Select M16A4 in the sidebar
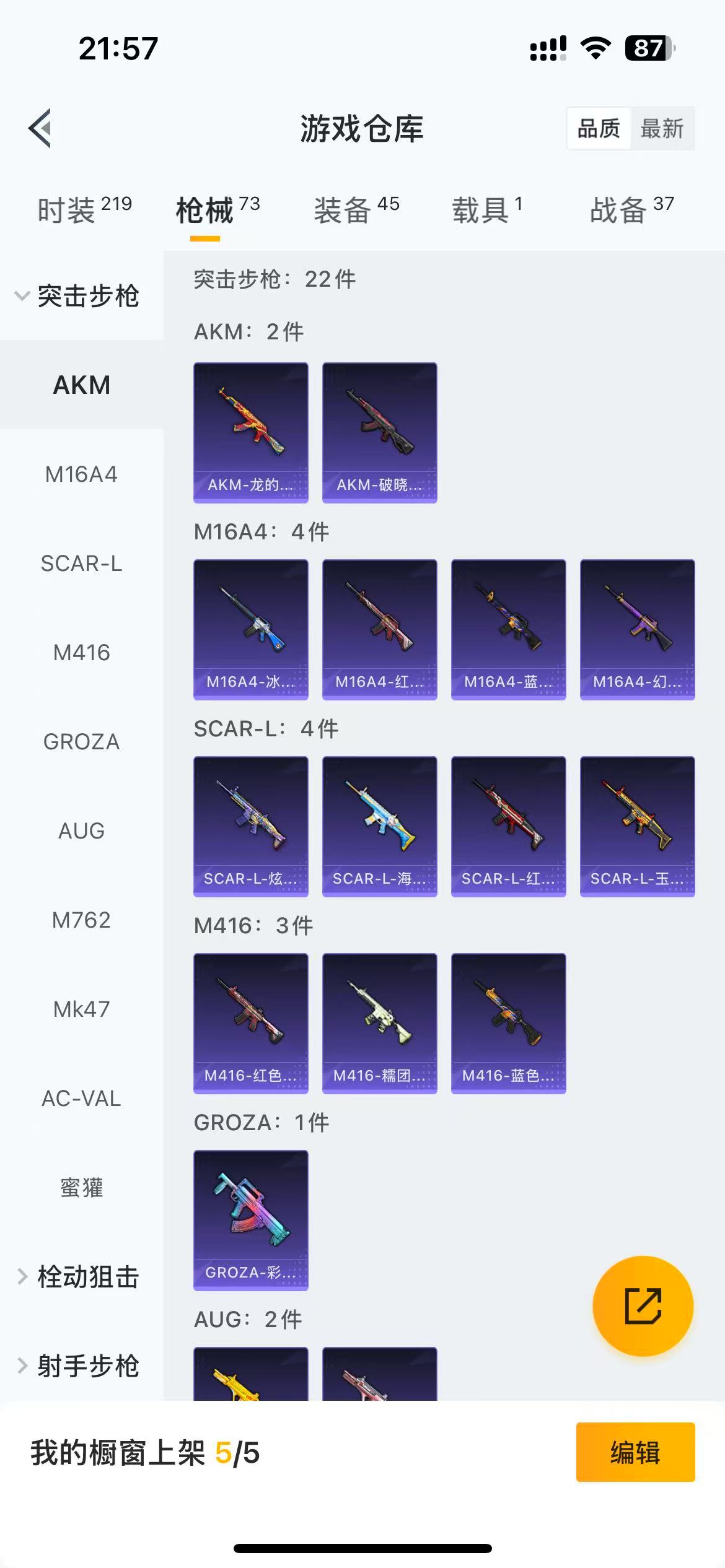Viewport: 725px width, 1568px height. (81, 474)
